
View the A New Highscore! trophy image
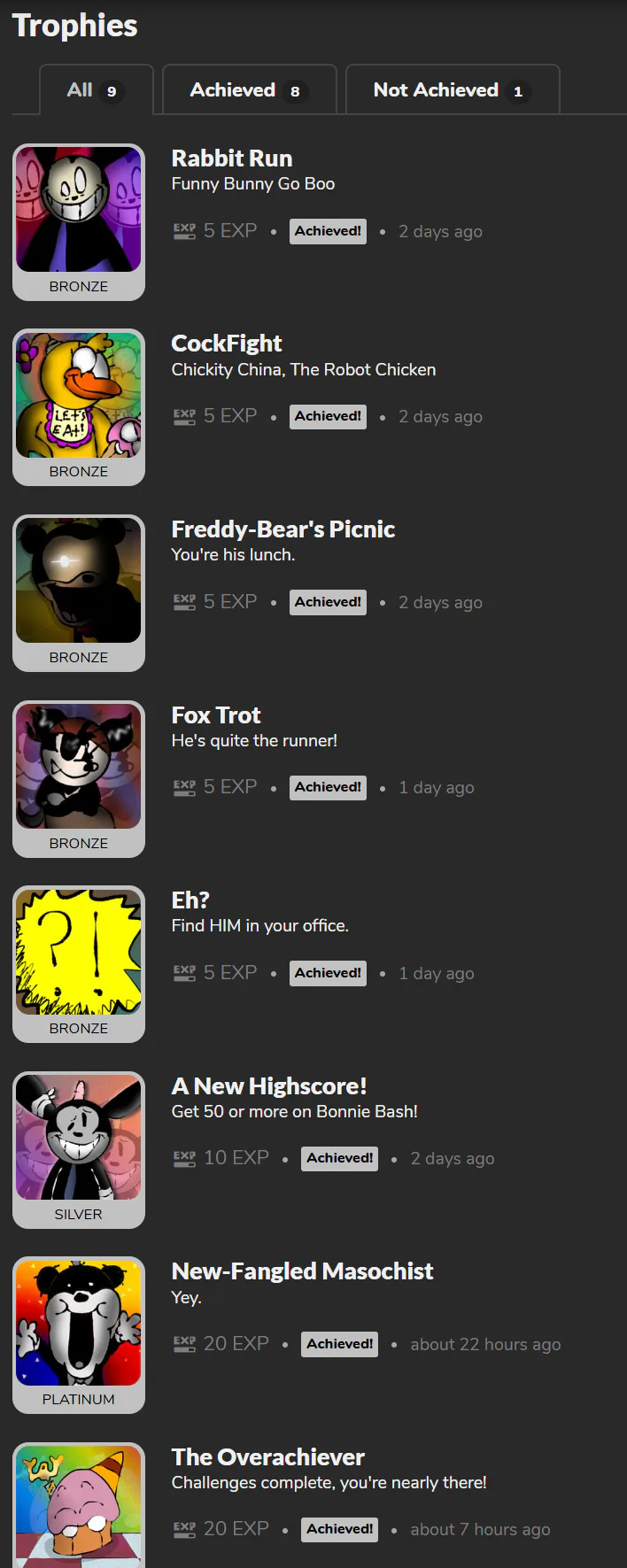tap(79, 1138)
